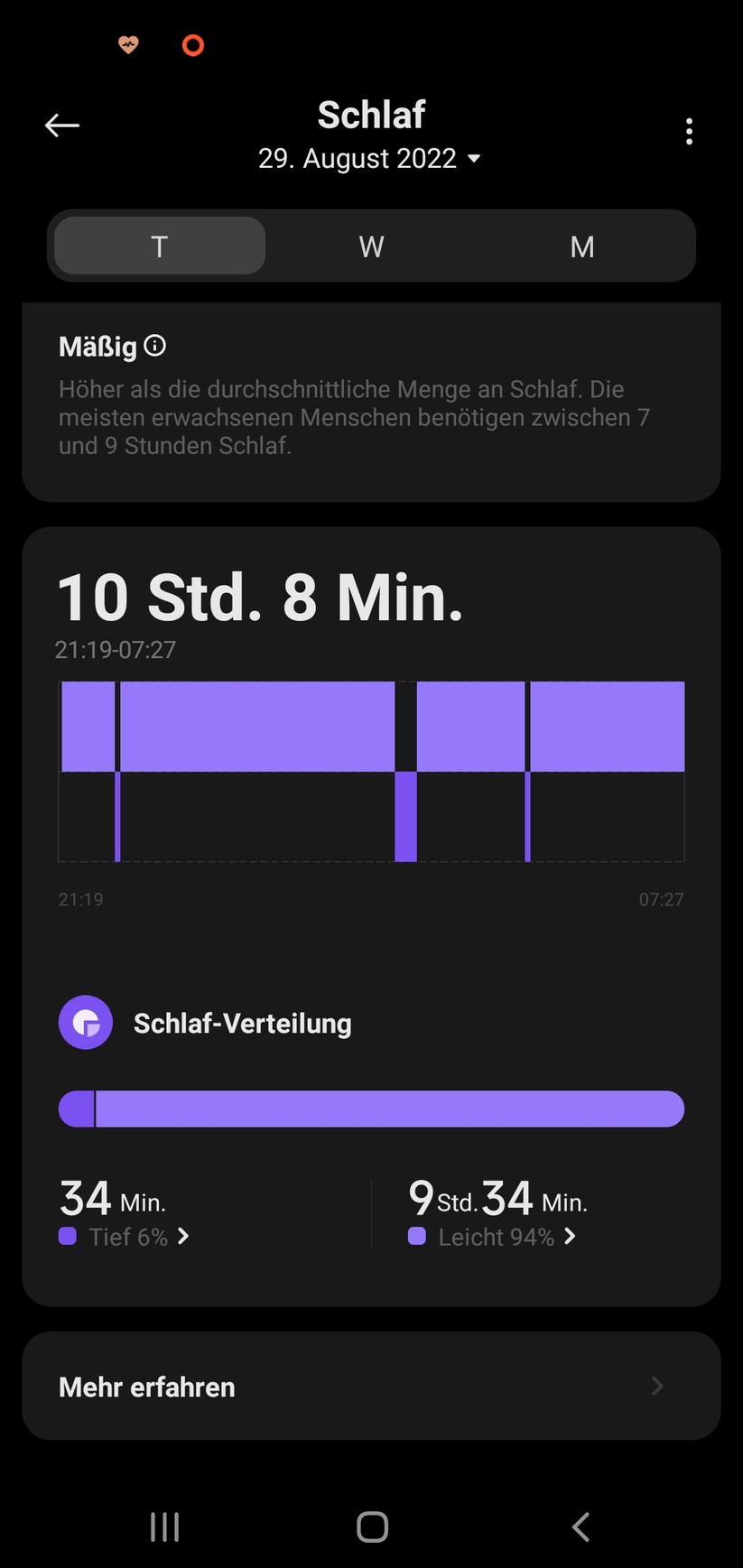Image resolution: width=743 pixels, height=1568 pixels.
Task: Show info about the Mäßig rating
Action: click(155, 346)
